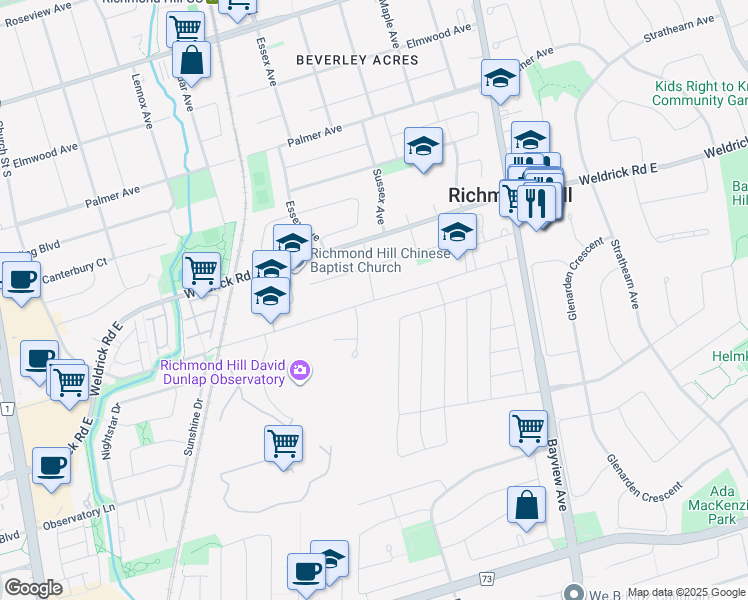Open the school marker near the Chinese Baptist Church label
This screenshot has width=748, height=600.
tap(457, 232)
